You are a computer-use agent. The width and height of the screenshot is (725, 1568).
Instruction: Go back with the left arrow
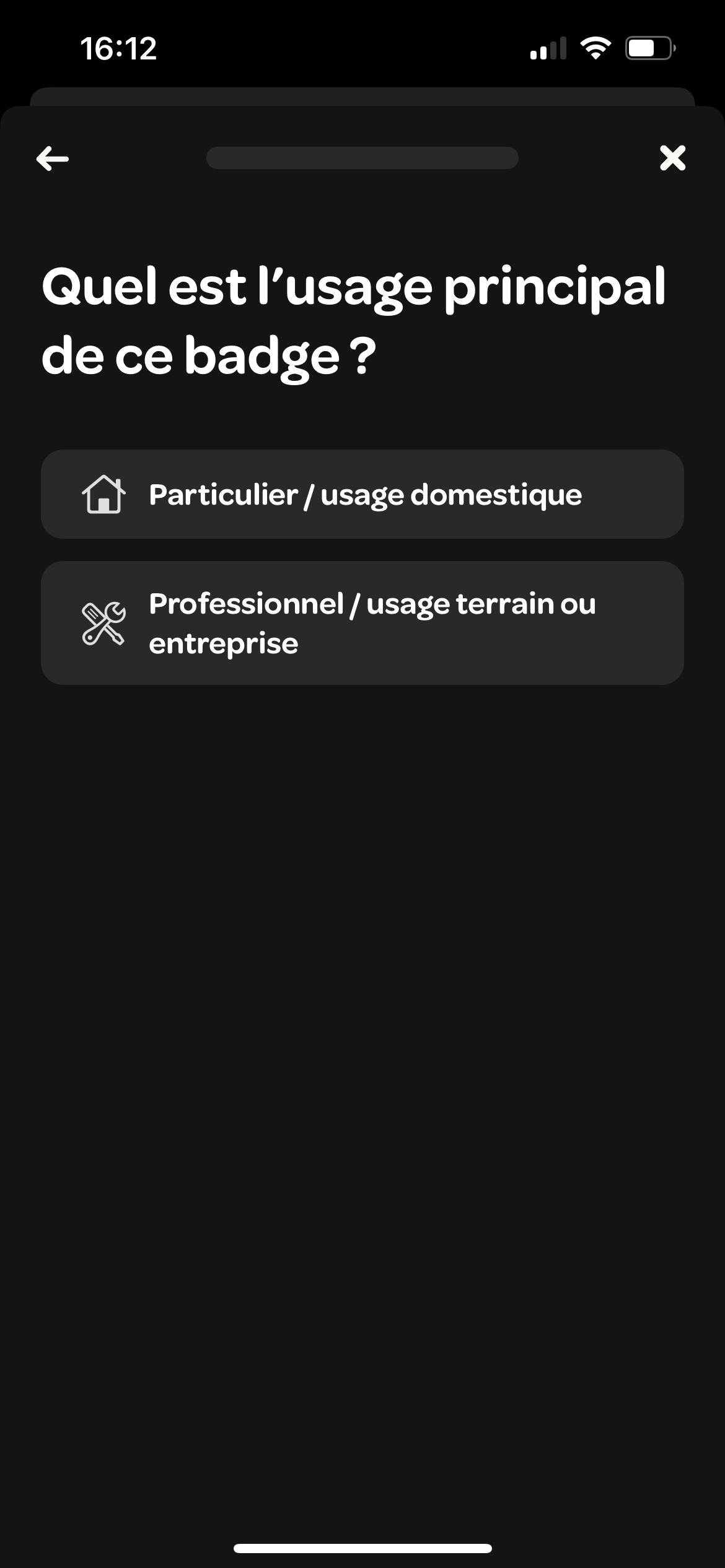53,159
